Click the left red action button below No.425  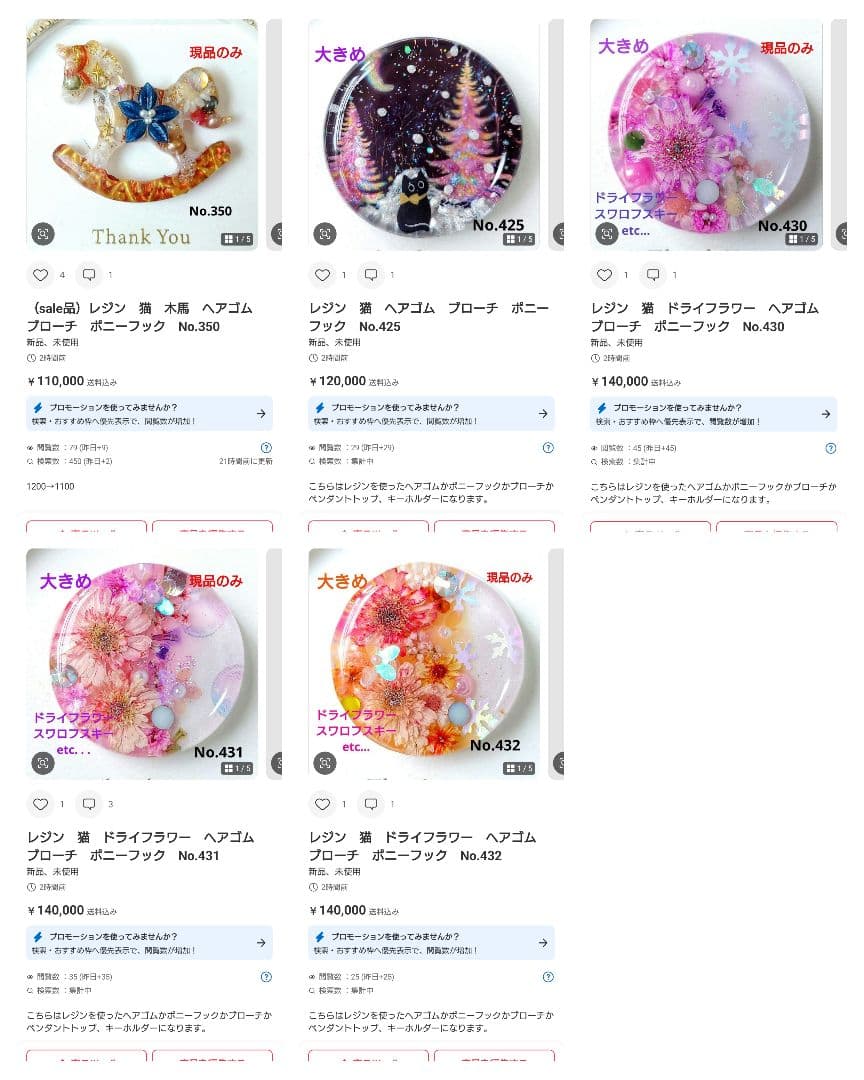click(x=369, y=531)
